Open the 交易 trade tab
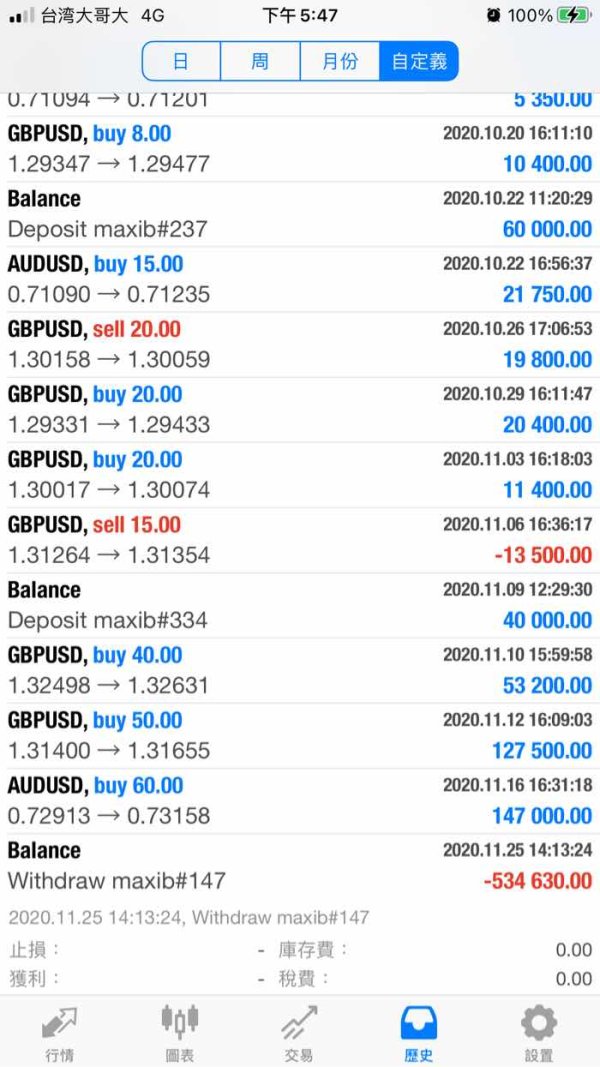This screenshot has height=1067, width=600. 299,1032
